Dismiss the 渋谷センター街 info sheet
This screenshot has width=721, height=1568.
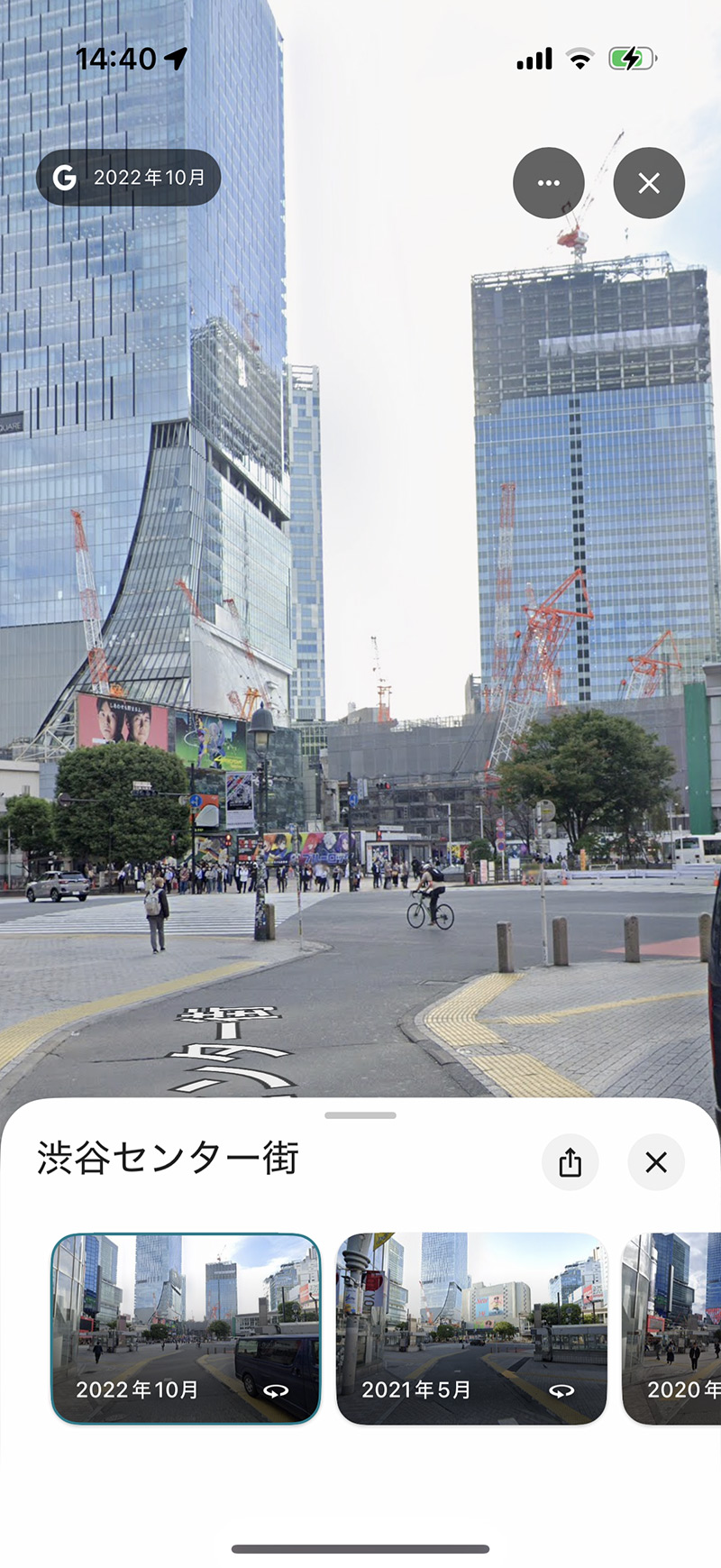[x=655, y=1162]
